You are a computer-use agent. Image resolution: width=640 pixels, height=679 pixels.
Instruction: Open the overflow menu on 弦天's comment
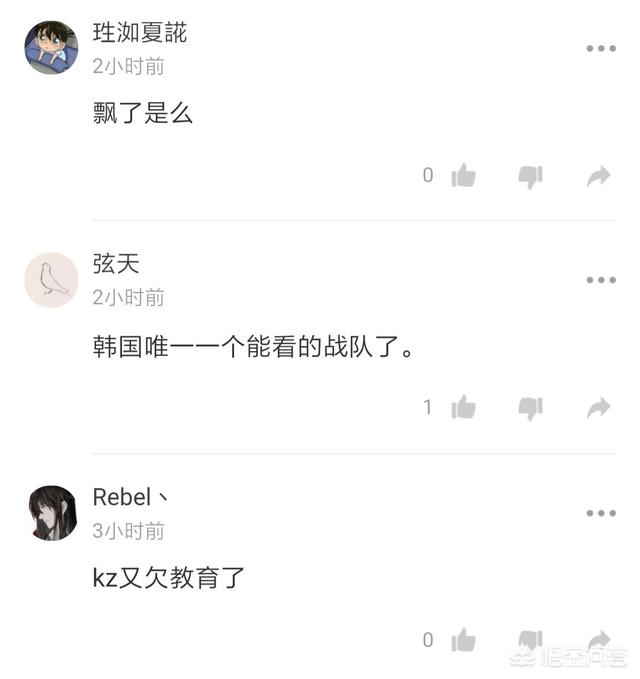pos(600,280)
